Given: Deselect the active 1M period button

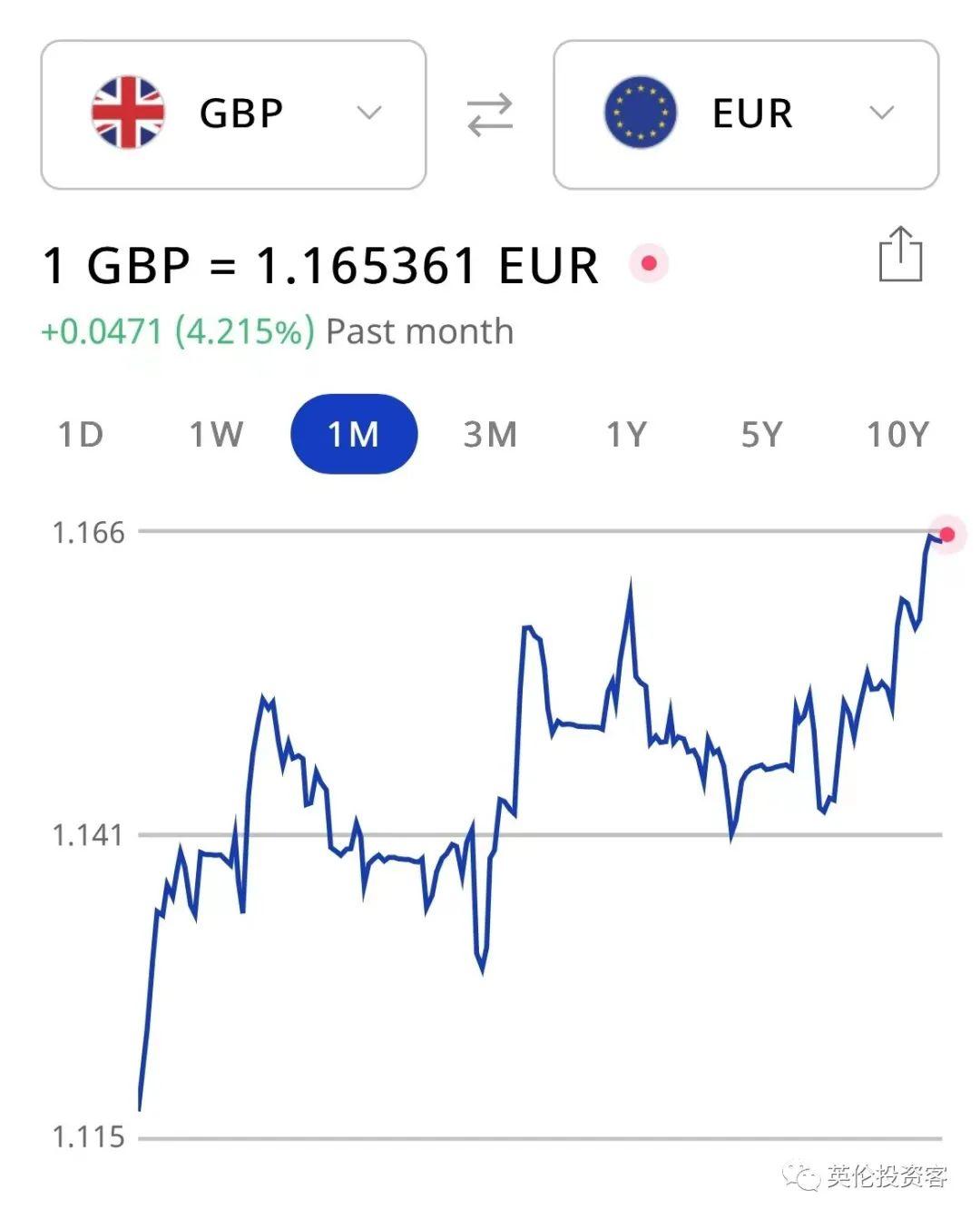Looking at the screenshot, I should [354, 434].
